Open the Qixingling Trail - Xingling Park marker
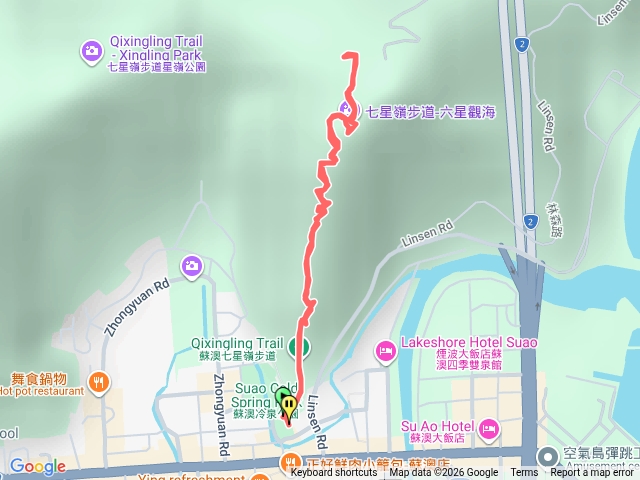This screenshot has height=480, width=640. (92, 50)
